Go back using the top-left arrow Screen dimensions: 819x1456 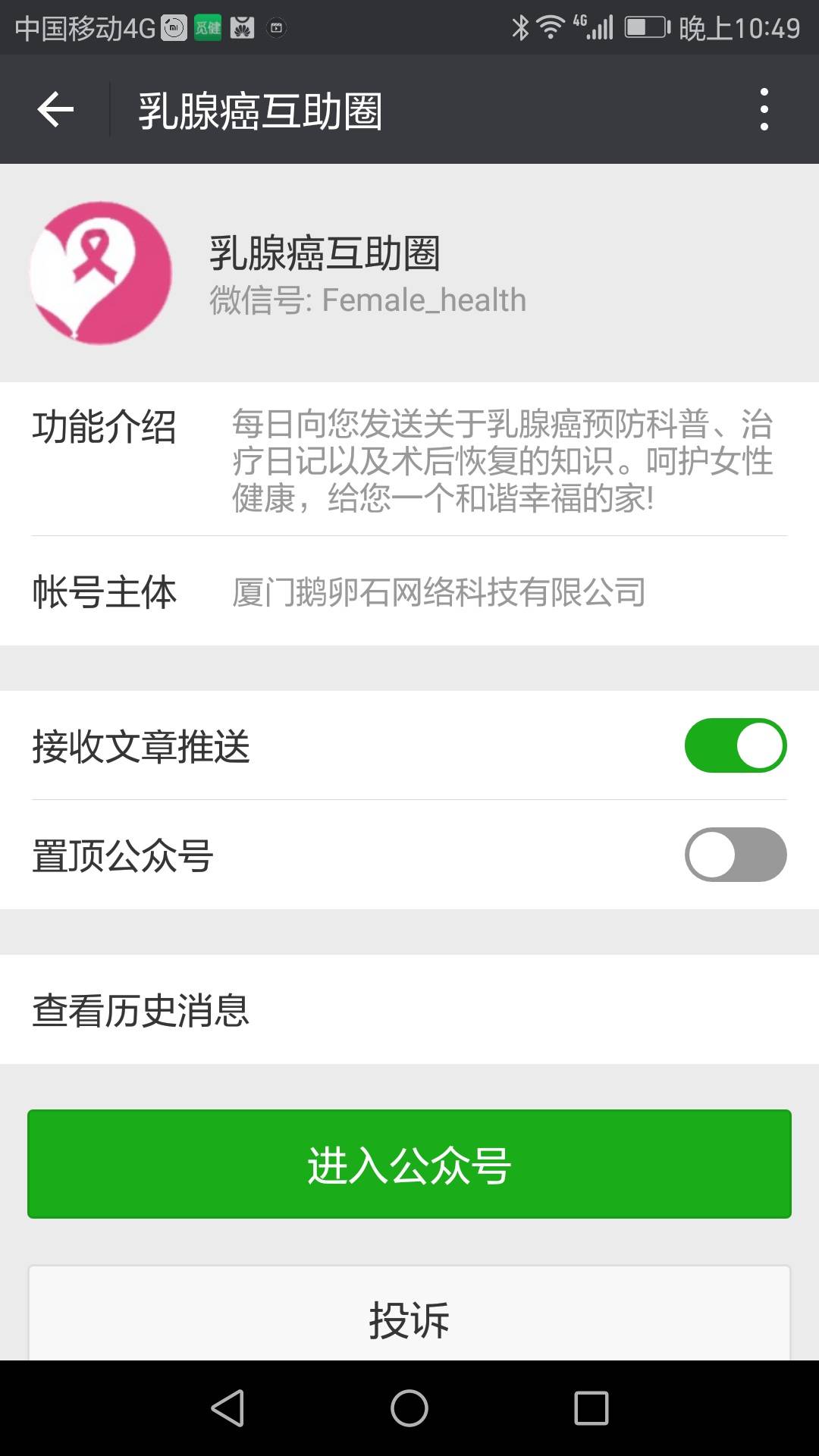tap(55, 110)
